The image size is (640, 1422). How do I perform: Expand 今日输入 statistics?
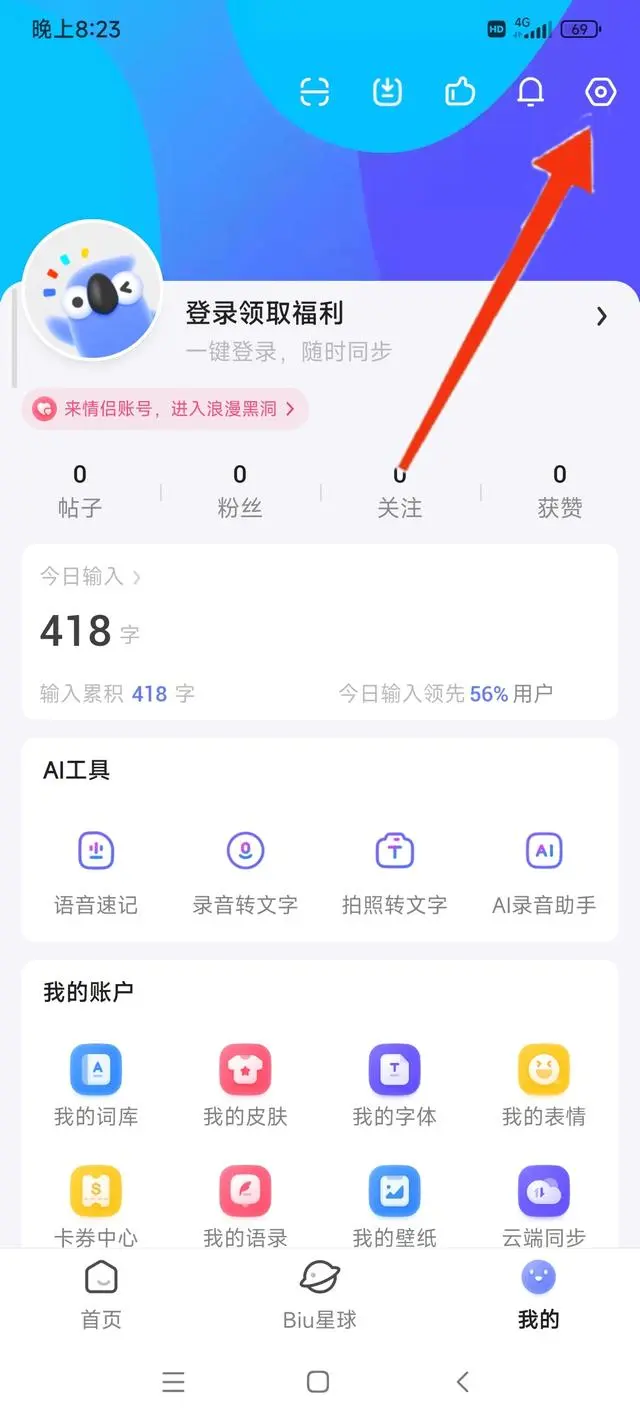pyautogui.click(x=90, y=577)
